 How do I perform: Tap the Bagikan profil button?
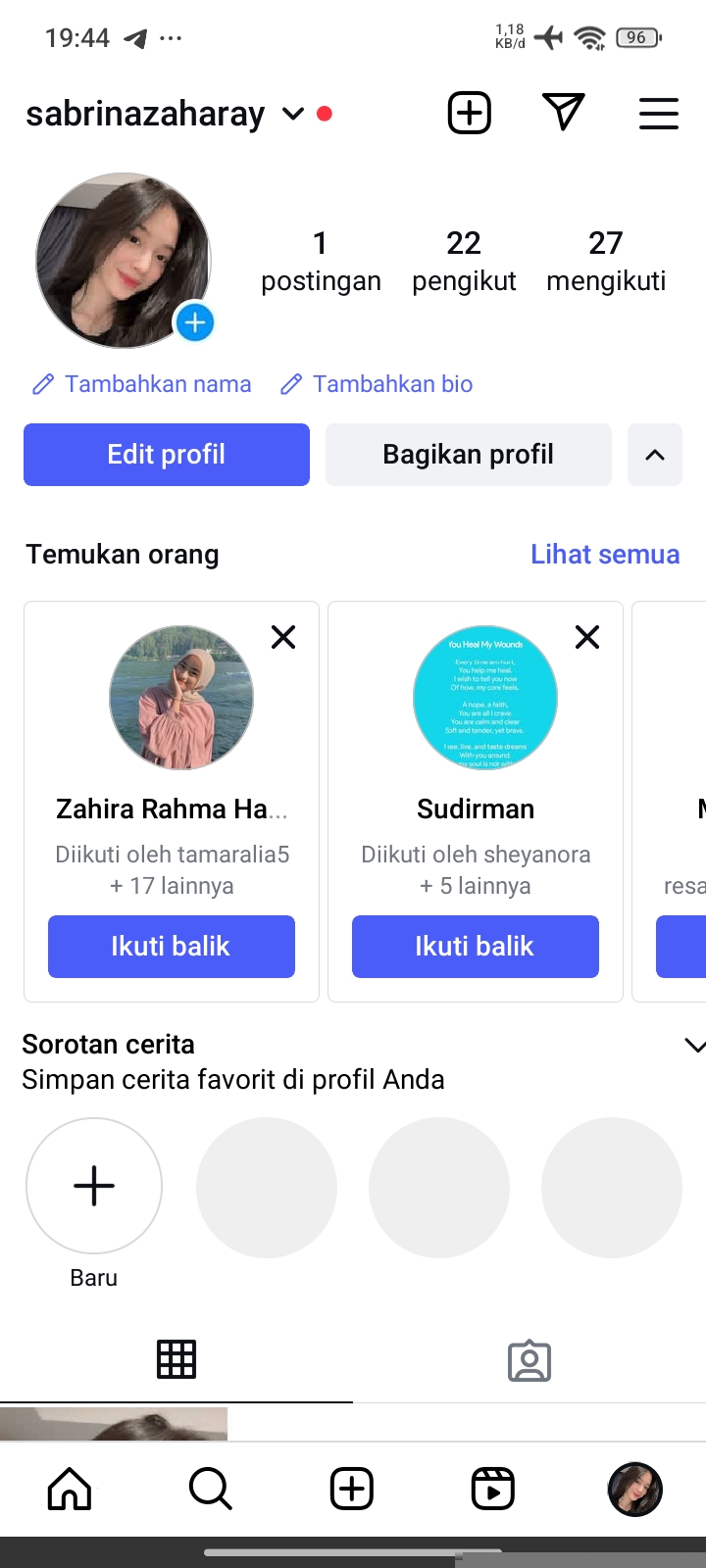pyautogui.click(x=469, y=455)
